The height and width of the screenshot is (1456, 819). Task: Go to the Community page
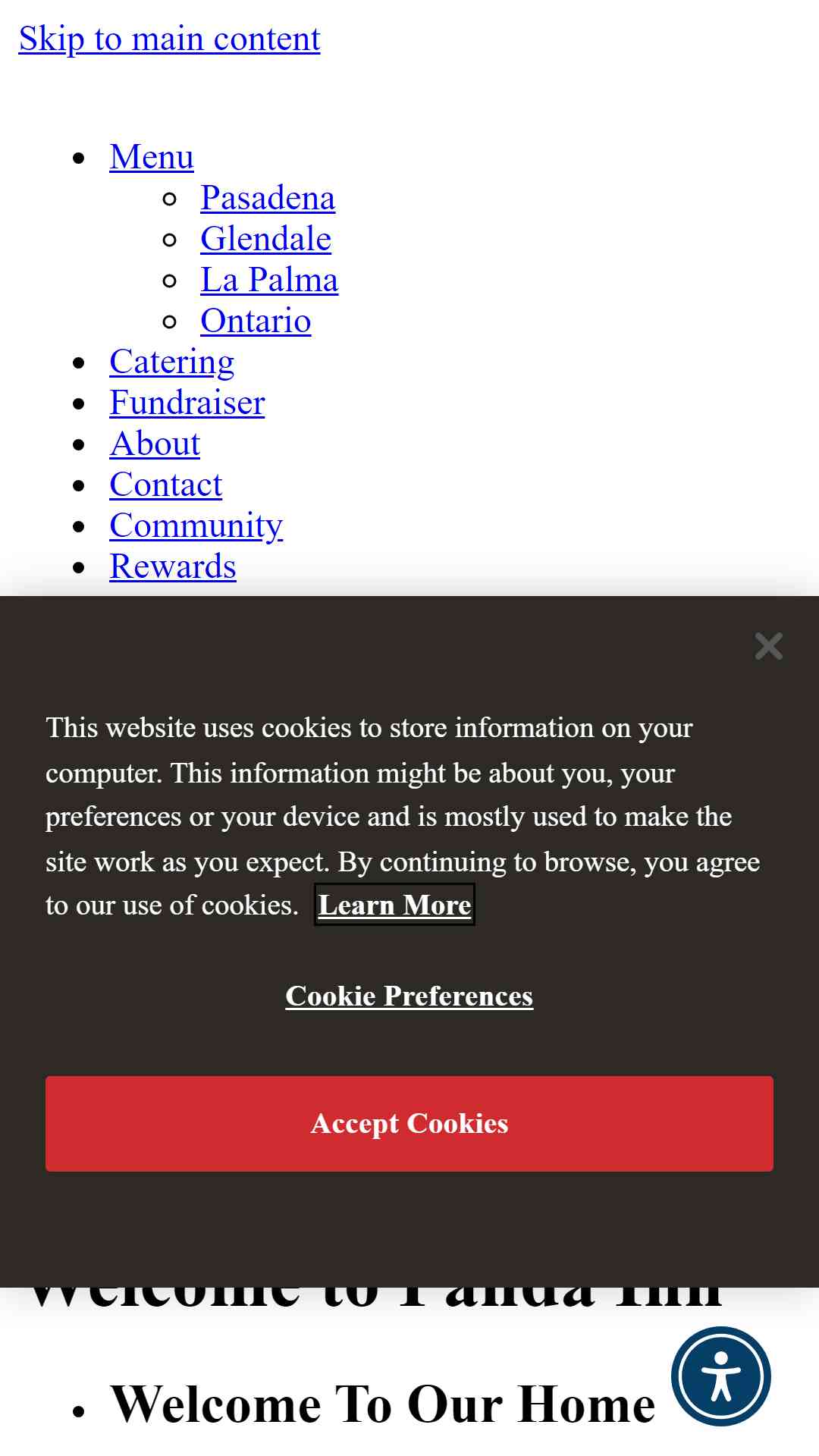click(x=196, y=526)
